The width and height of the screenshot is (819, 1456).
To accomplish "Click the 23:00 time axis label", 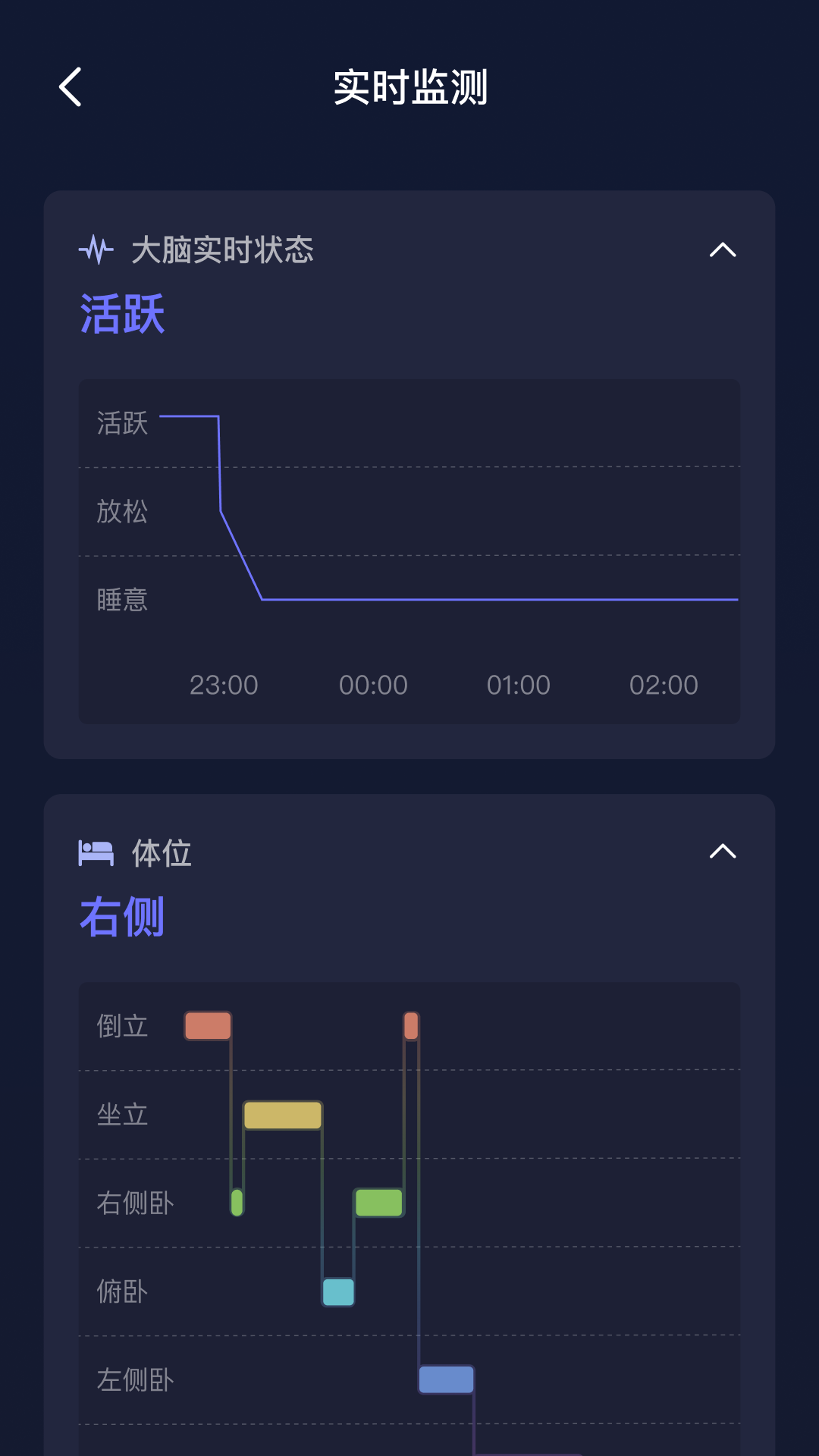I will pyautogui.click(x=225, y=684).
